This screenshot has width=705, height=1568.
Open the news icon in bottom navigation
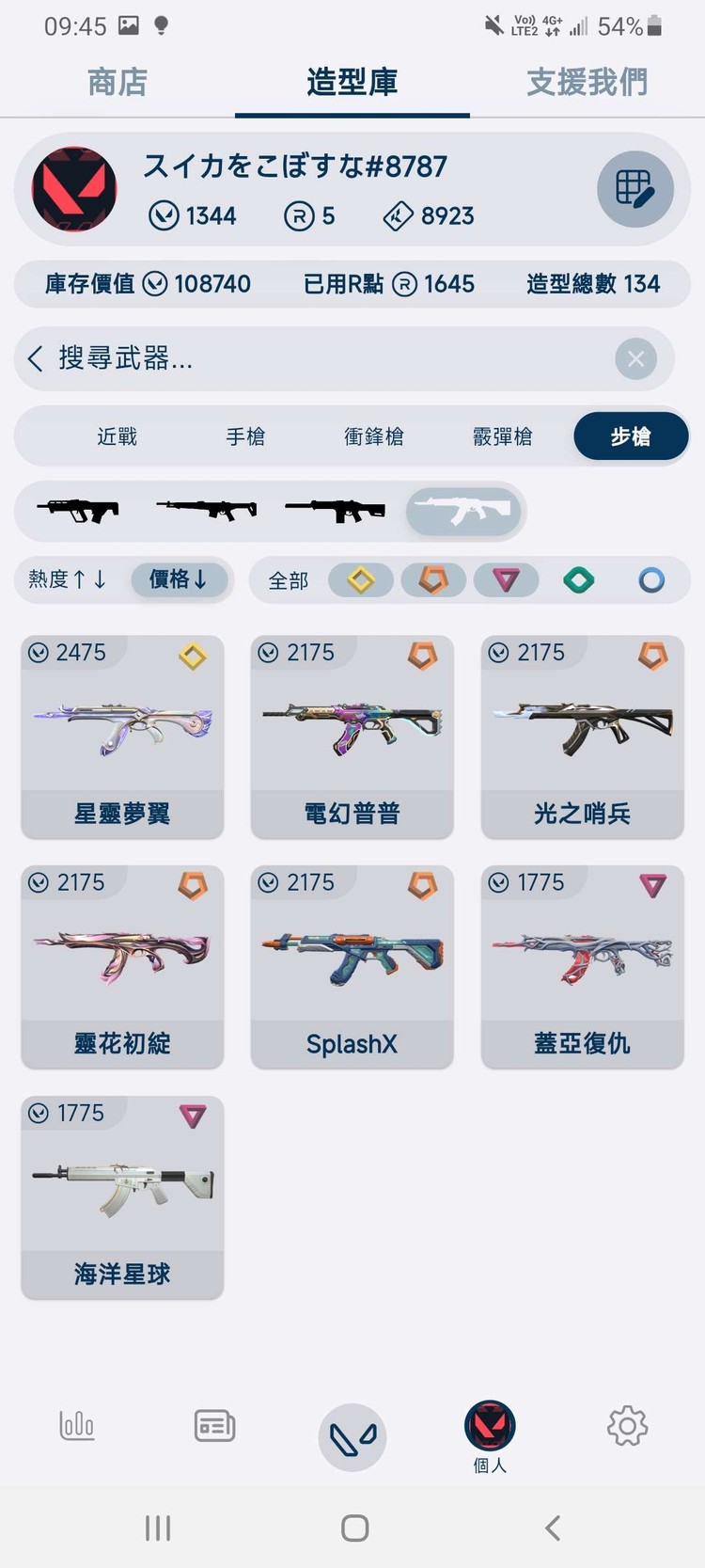point(213,1425)
